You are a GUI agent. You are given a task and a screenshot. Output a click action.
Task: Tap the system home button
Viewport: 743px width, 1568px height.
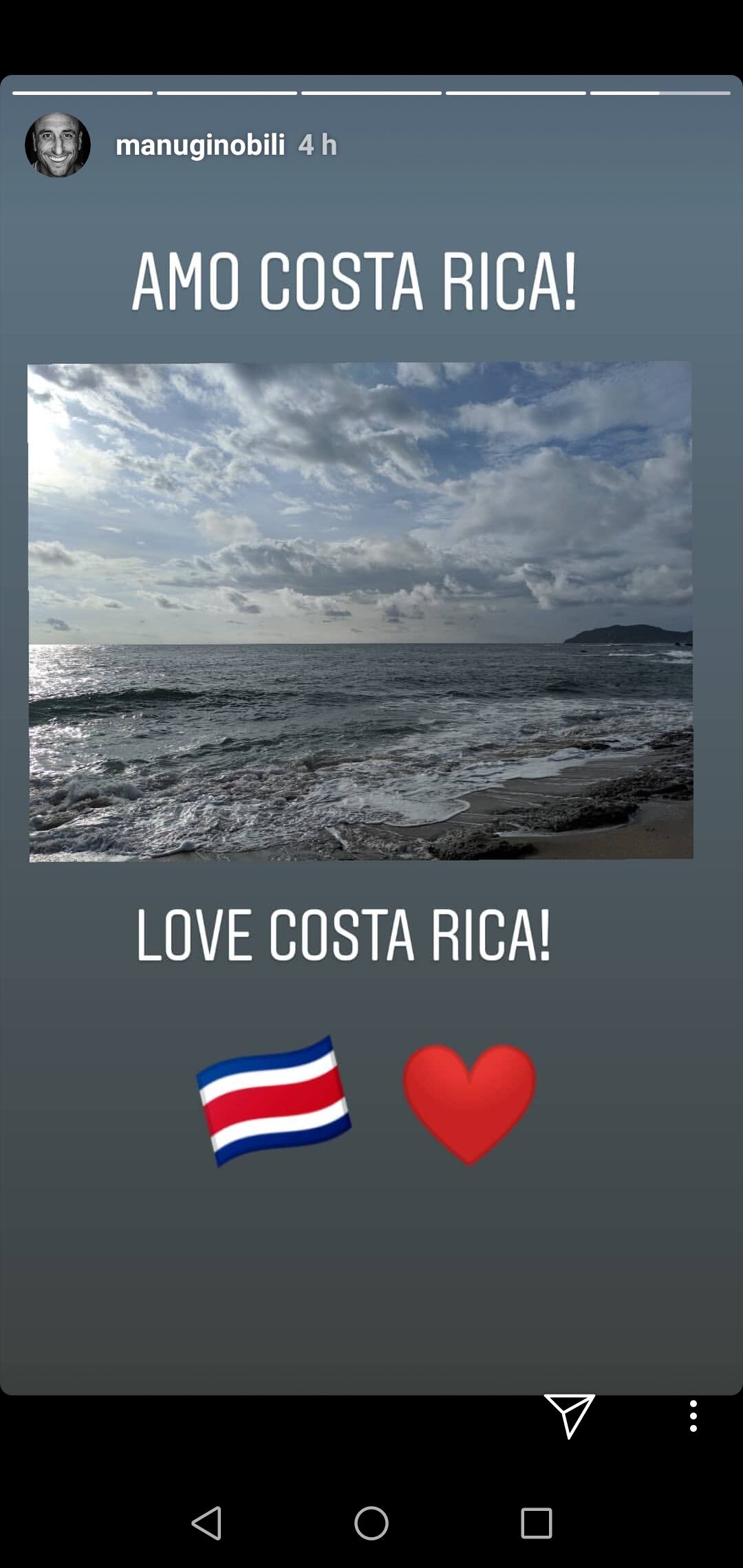pos(371,1523)
